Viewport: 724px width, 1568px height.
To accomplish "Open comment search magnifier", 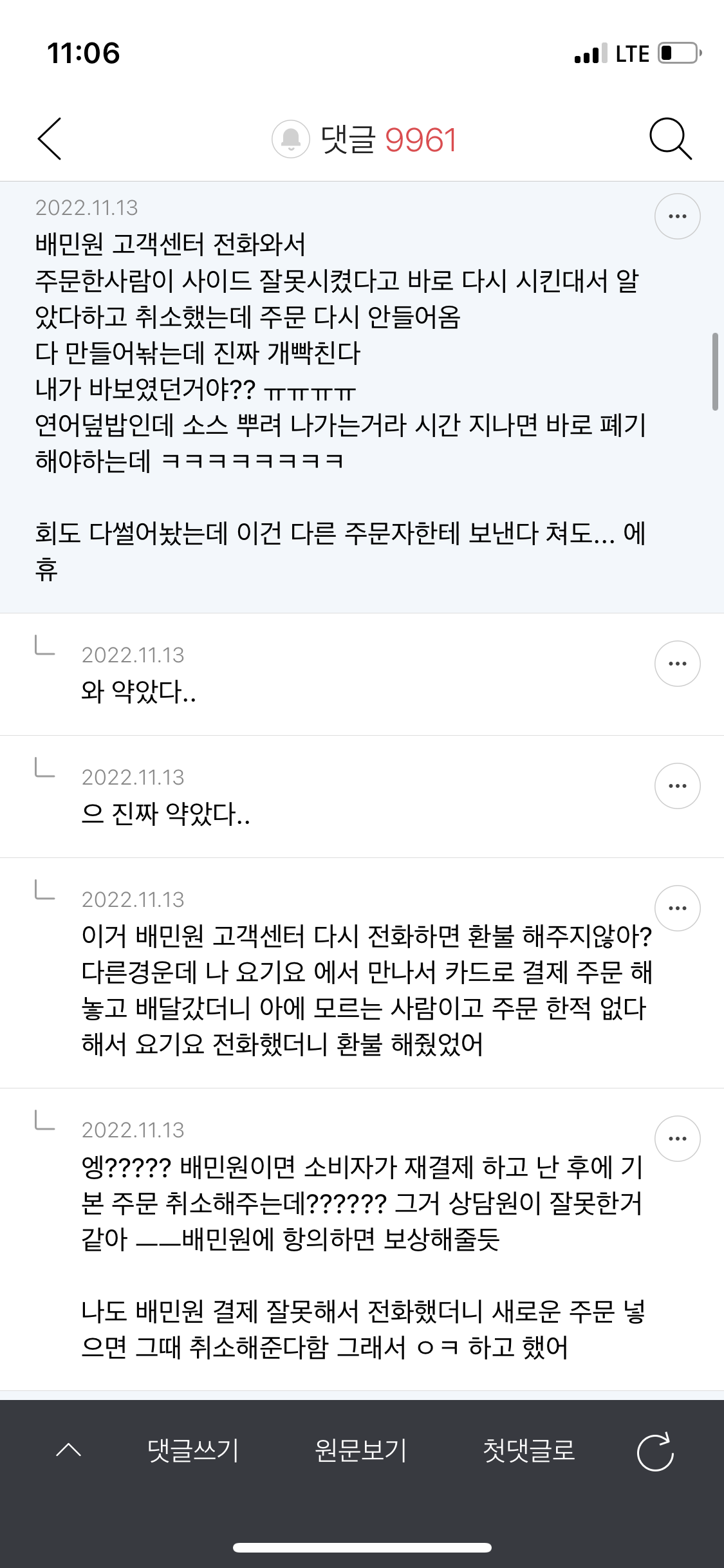I will click(x=671, y=138).
